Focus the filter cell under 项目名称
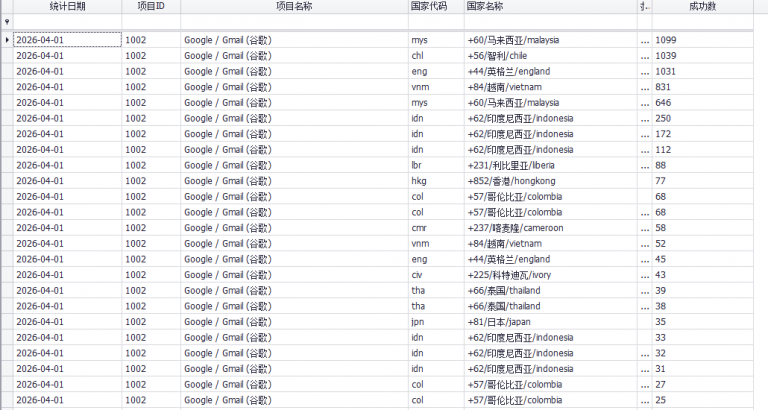 tap(294, 21)
